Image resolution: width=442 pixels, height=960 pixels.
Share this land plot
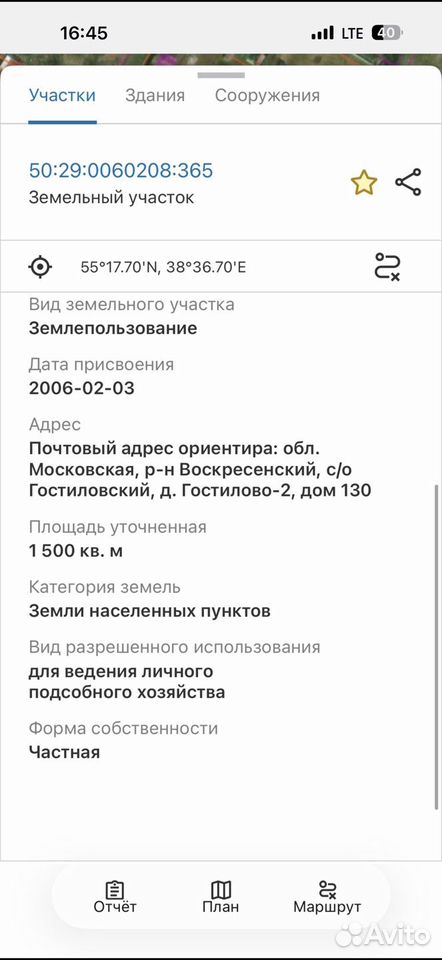point(408,182)
